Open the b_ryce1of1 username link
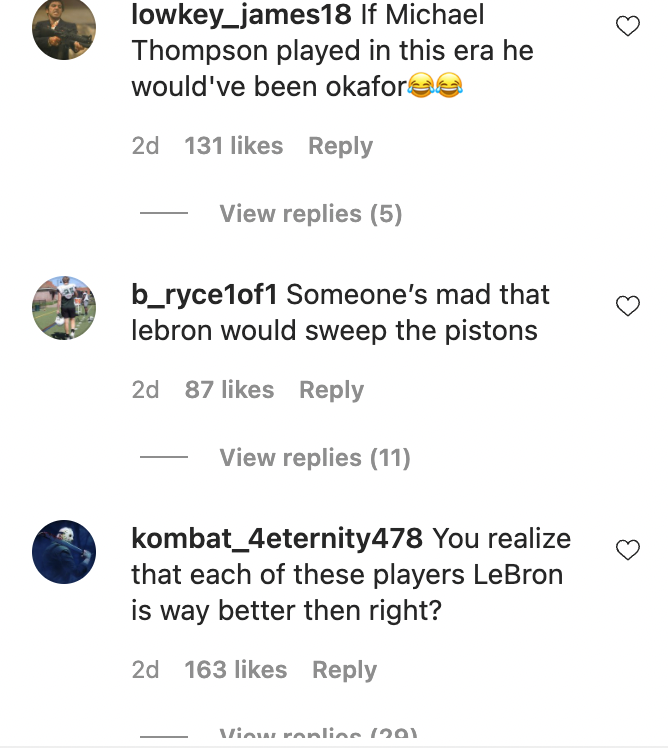 point(204,295)
